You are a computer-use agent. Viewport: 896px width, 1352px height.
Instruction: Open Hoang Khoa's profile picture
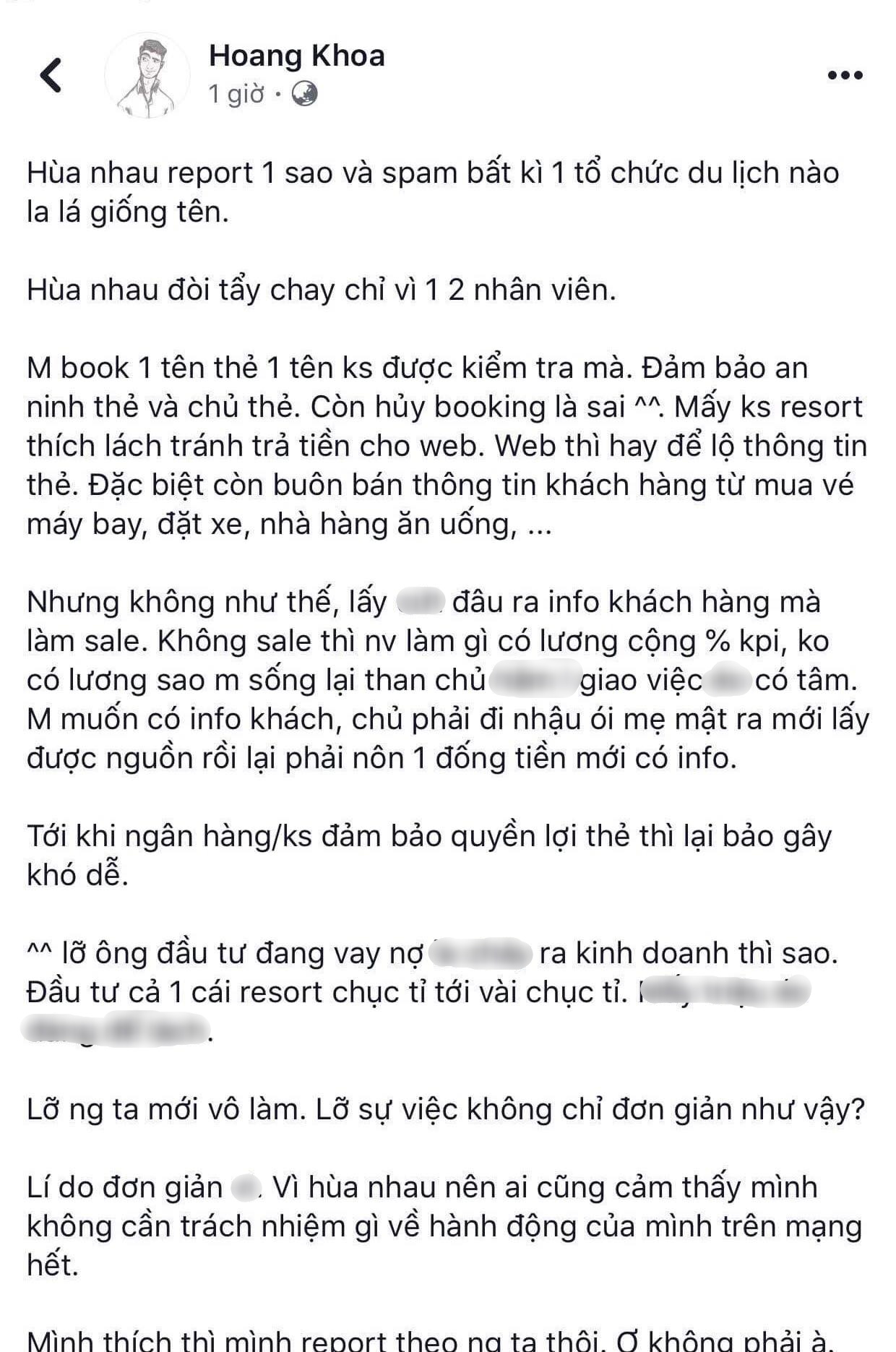147,75
